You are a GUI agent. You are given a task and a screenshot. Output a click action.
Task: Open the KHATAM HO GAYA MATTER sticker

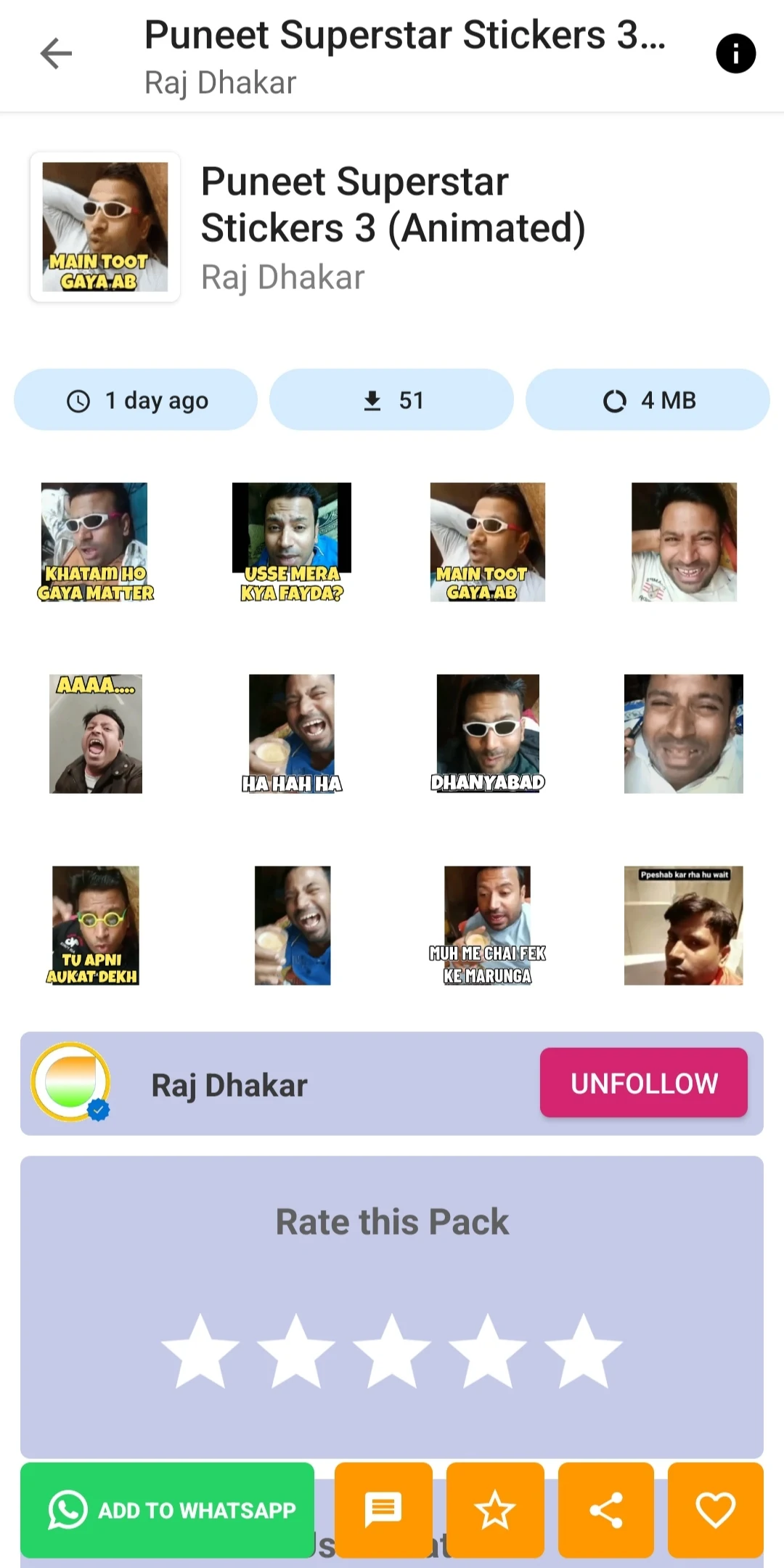(95, 543)
